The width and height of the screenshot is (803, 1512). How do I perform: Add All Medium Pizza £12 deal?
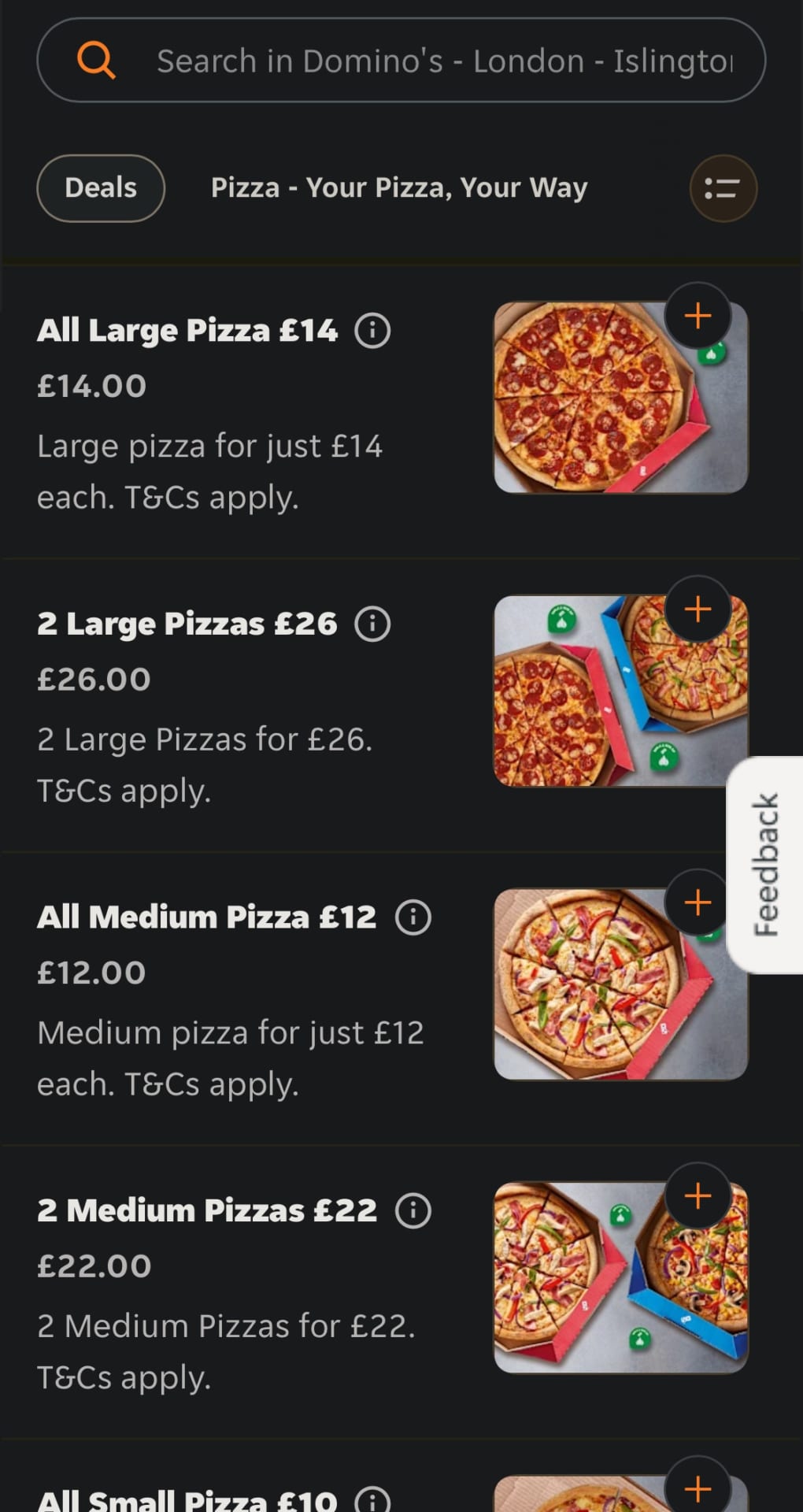(x=698, y=902)
